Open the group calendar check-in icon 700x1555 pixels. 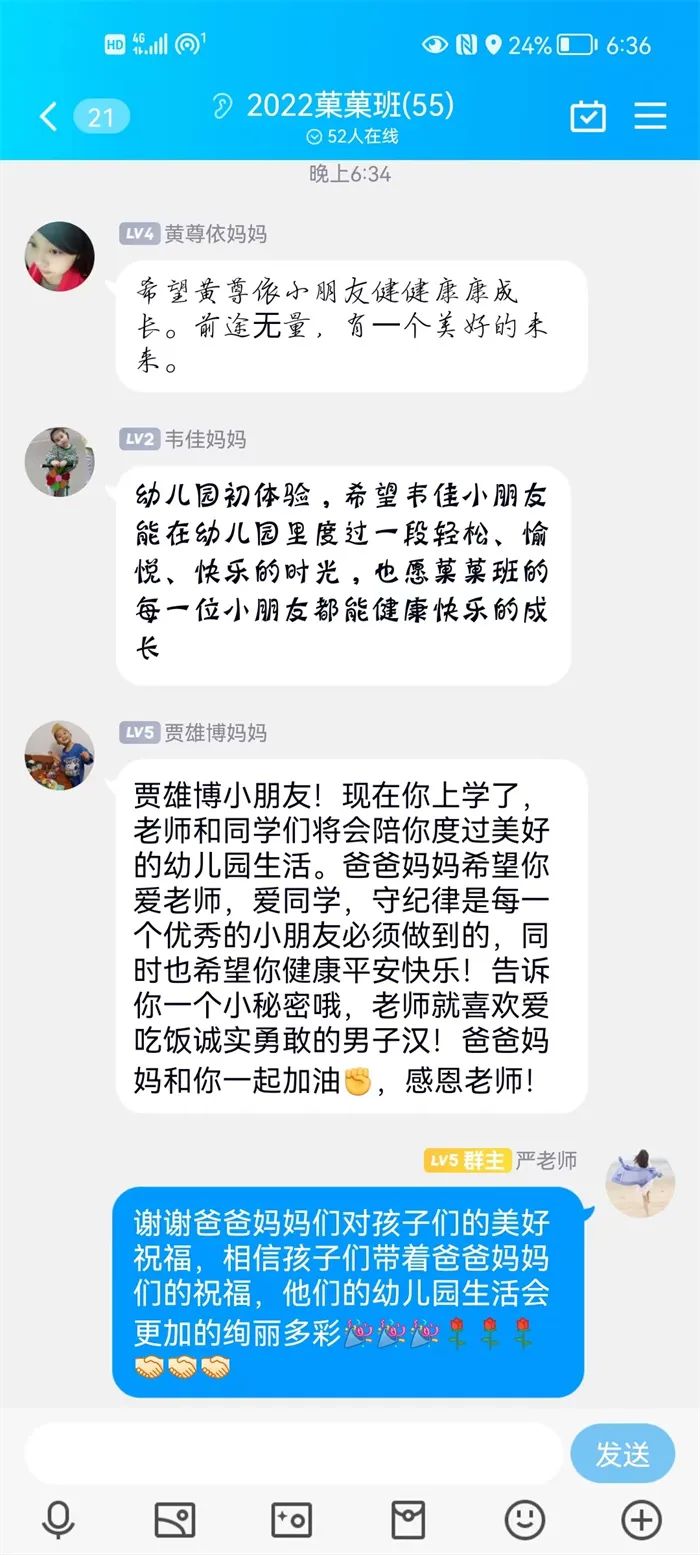pyautogui.click(x=588, y=116)
